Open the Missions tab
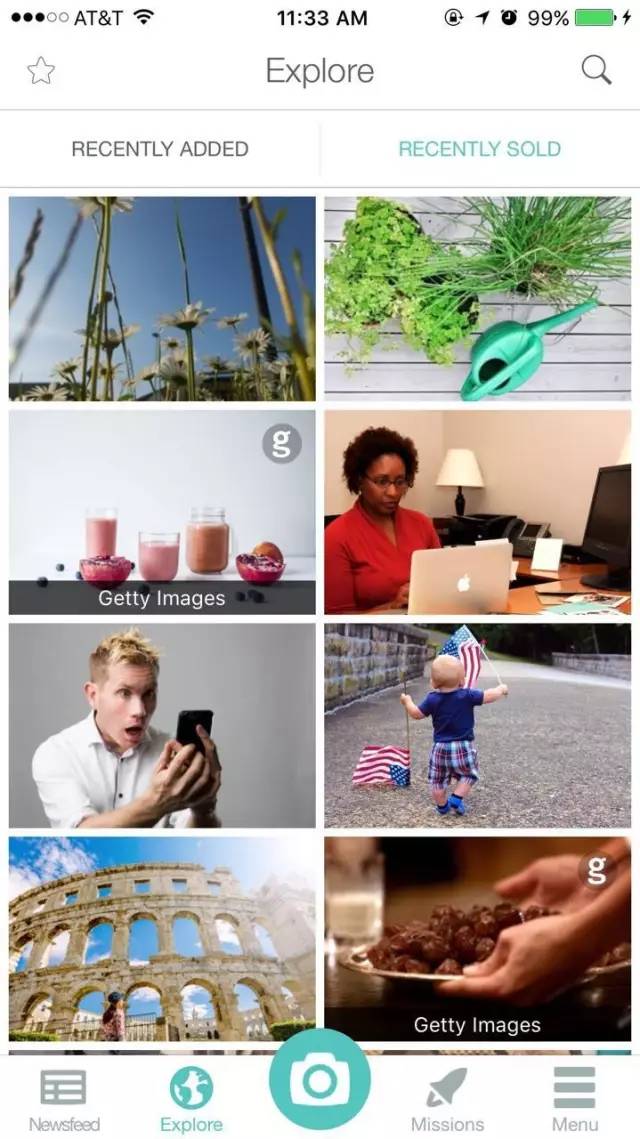This screenshot has width=640, height=1139. (x=447, y=1098)
